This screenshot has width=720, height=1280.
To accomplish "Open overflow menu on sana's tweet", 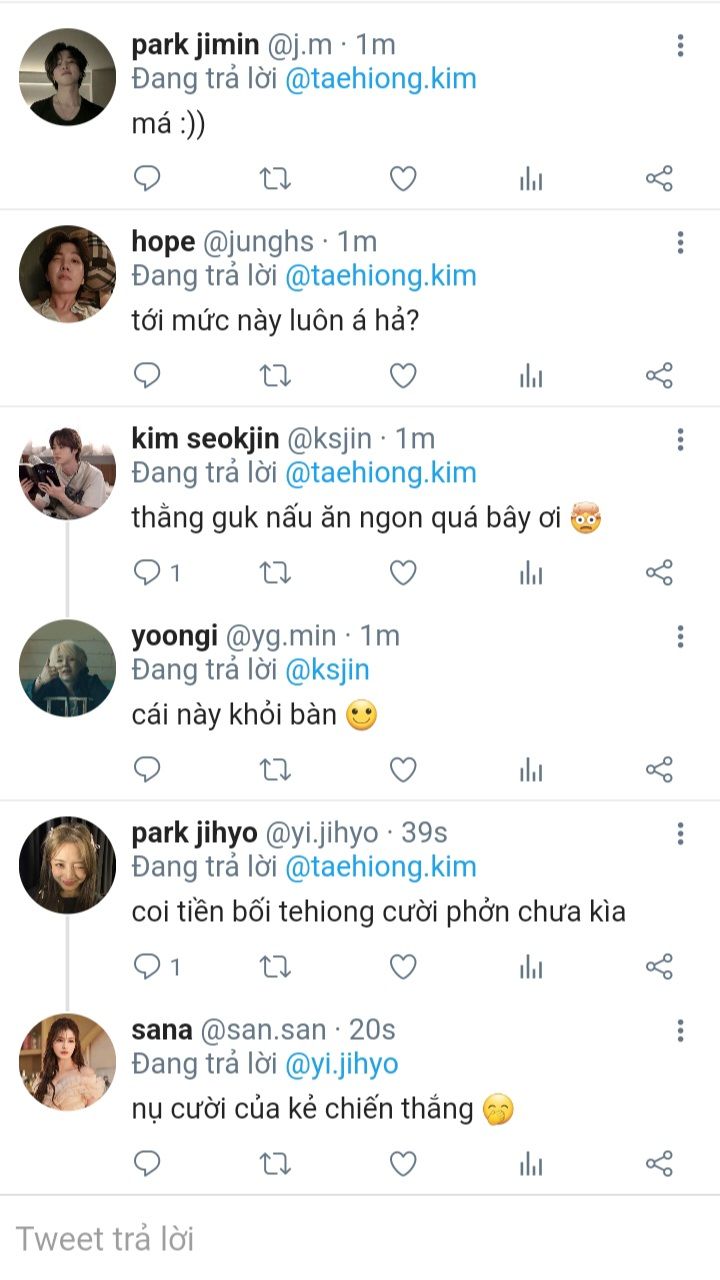I will (x=680, y=1030).
